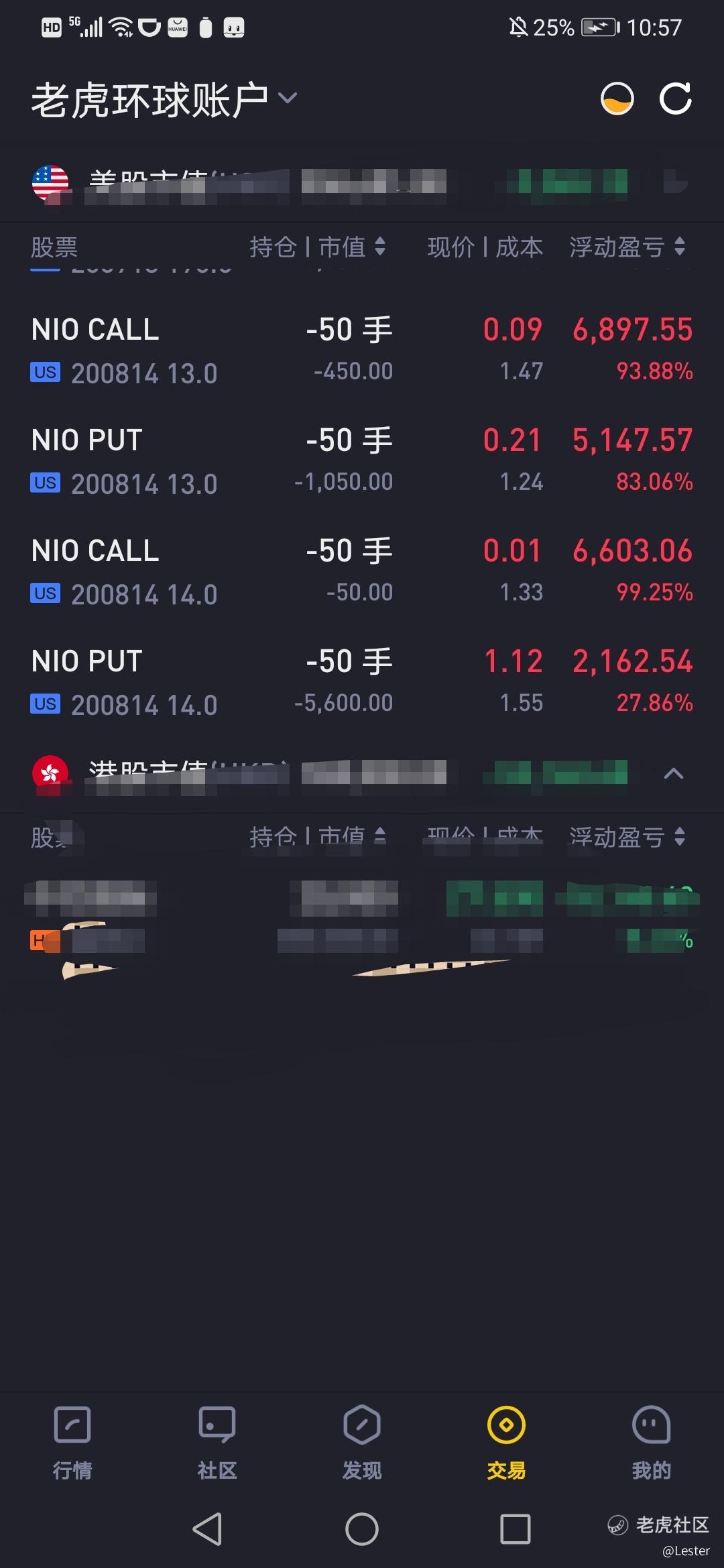Open NIO CALL 200814 13.0 position
The image size is (724, 1568).
click(362, 350)
